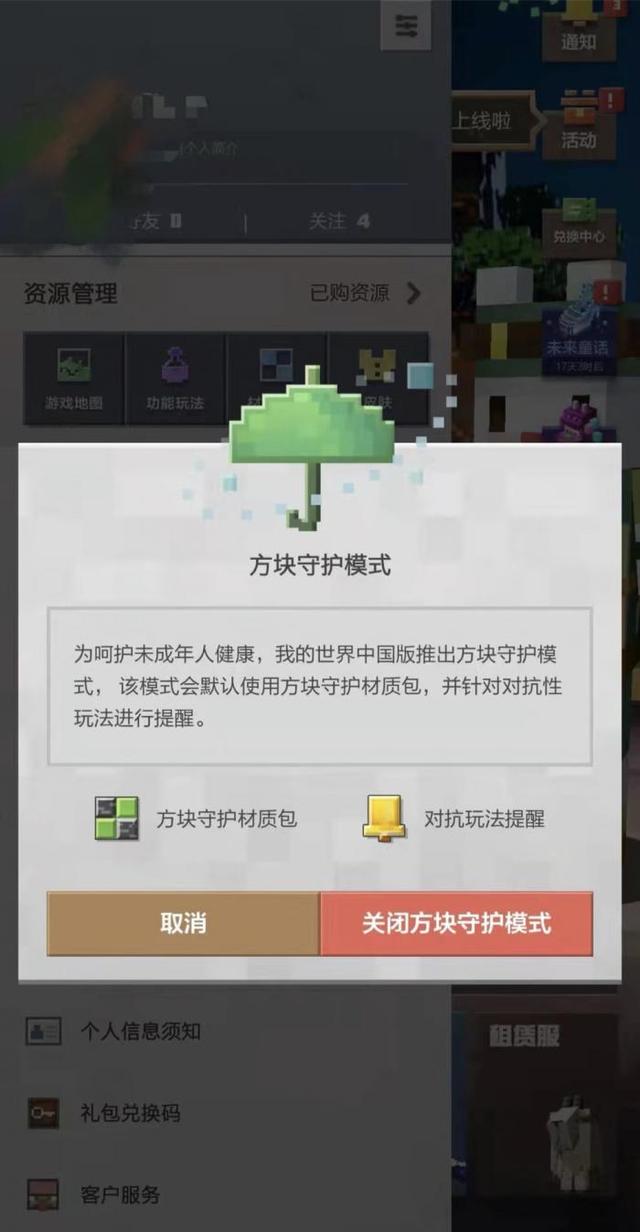
Task: Confirm 关闭方块守护模式
Action: point(456,923)
